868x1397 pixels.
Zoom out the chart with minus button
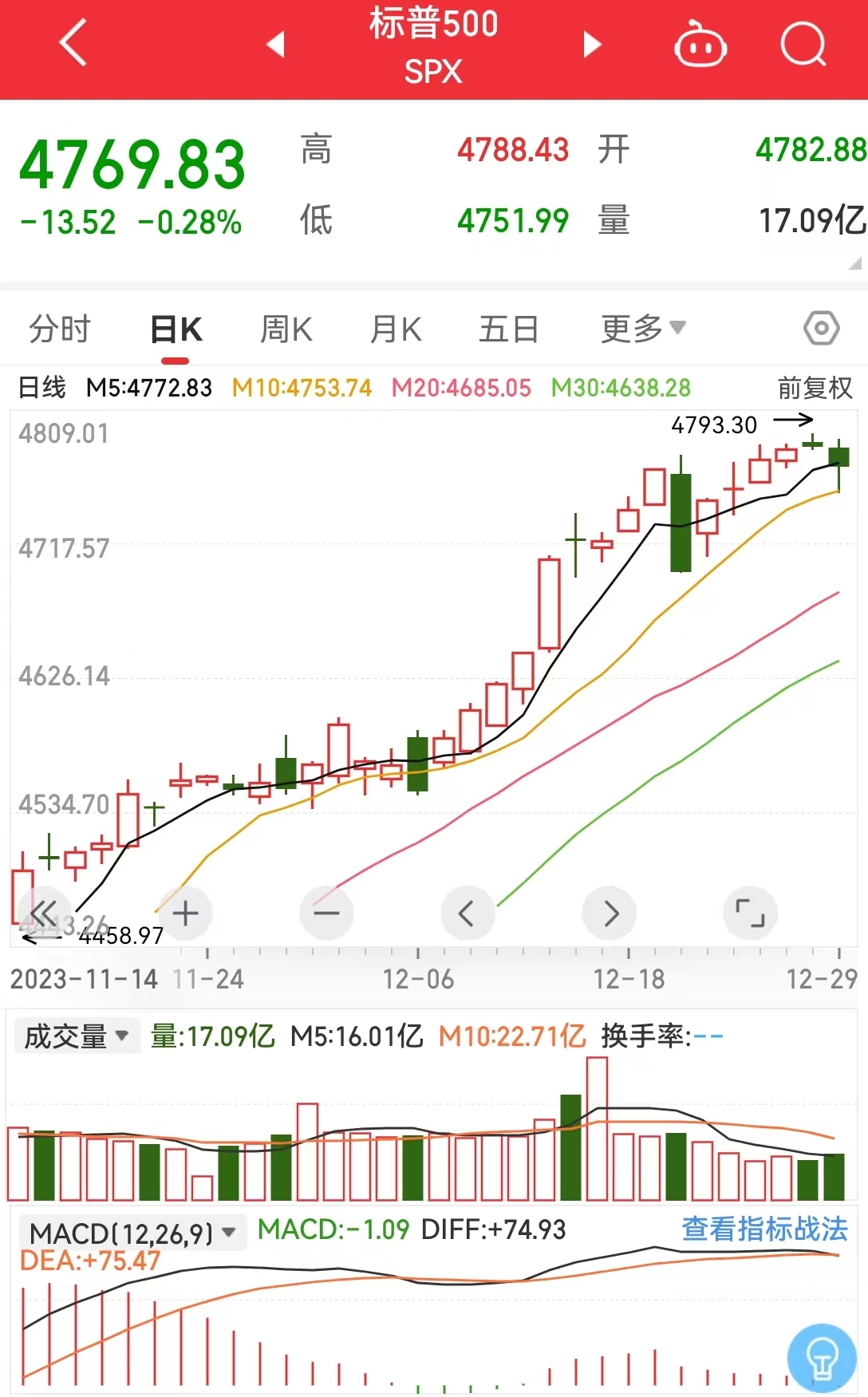(x=326, y=913)
